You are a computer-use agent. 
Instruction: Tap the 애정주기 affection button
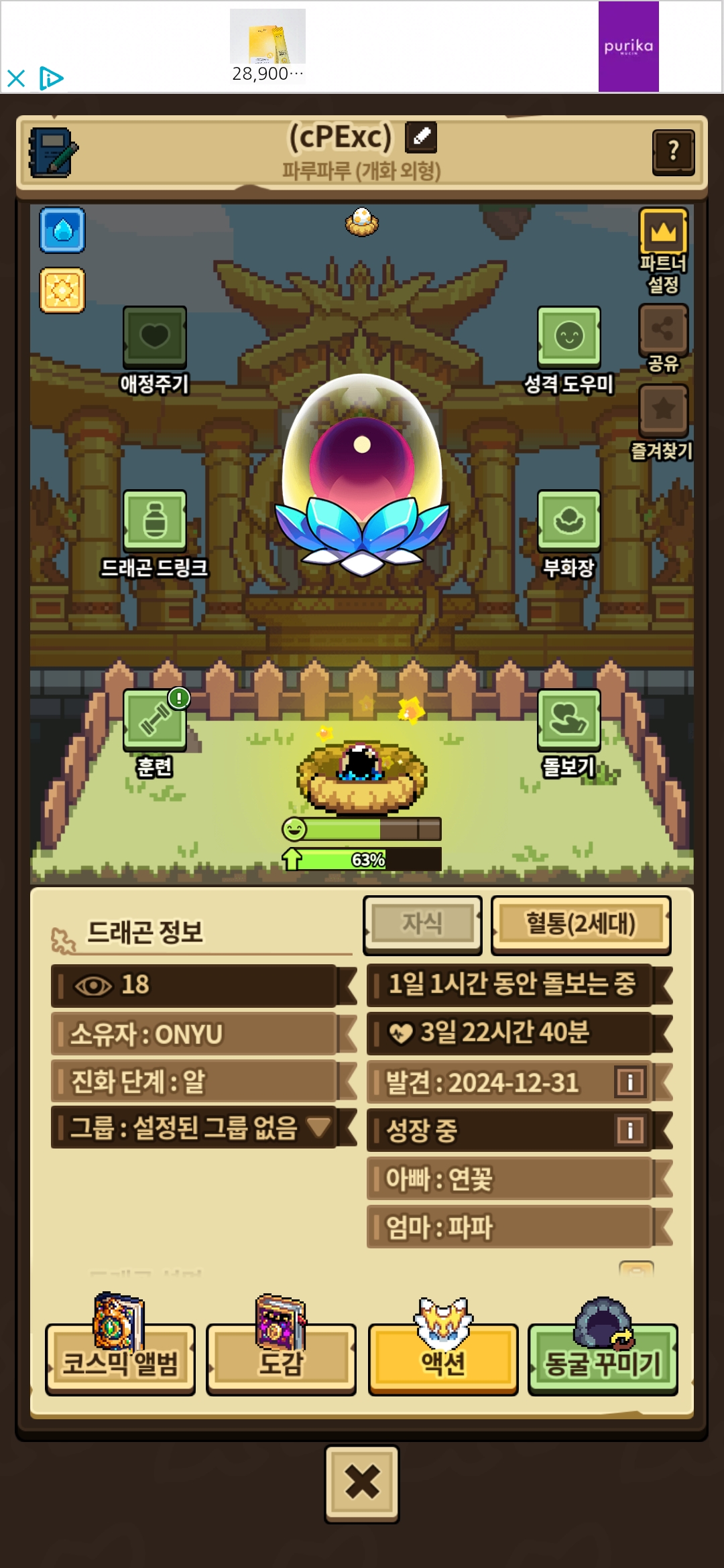[x=155, y=338]
